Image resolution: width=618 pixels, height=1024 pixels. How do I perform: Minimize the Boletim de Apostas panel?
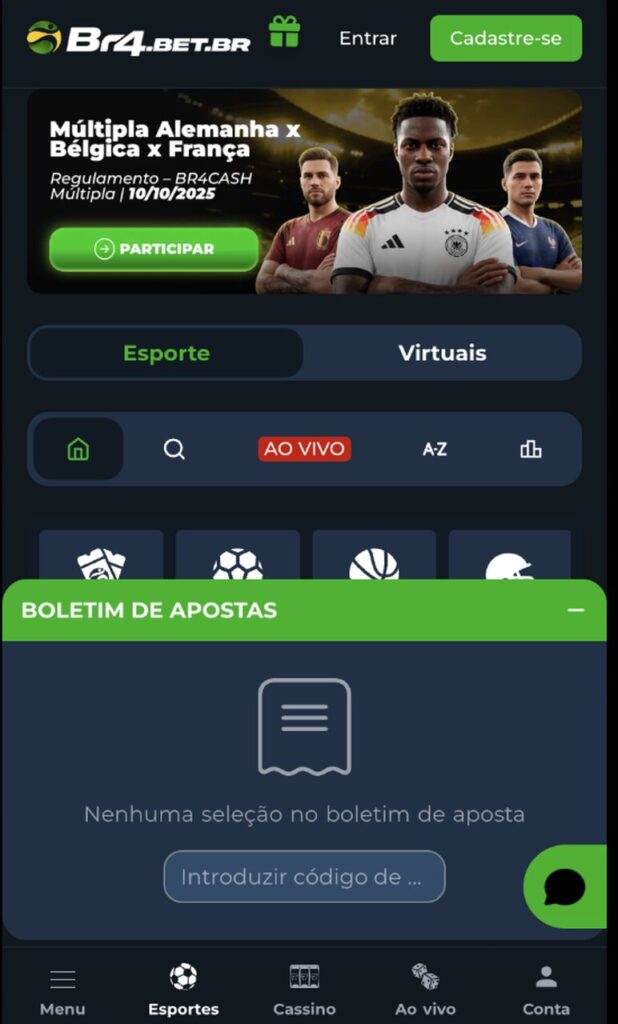pyautogui.click(x=575, y=610)
